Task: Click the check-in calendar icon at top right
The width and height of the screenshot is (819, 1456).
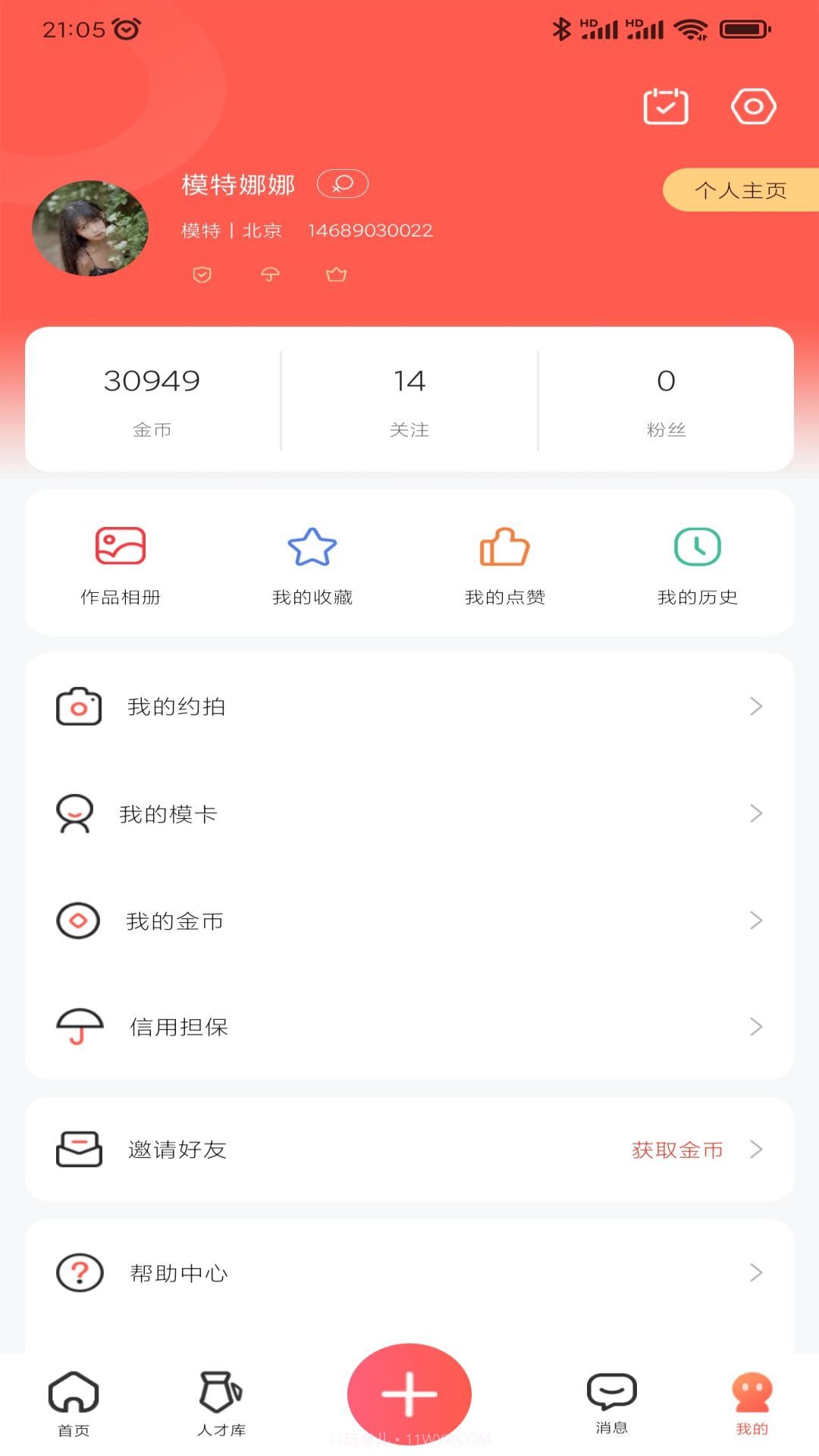Action: pyautogui.click(x=665, y=107)
